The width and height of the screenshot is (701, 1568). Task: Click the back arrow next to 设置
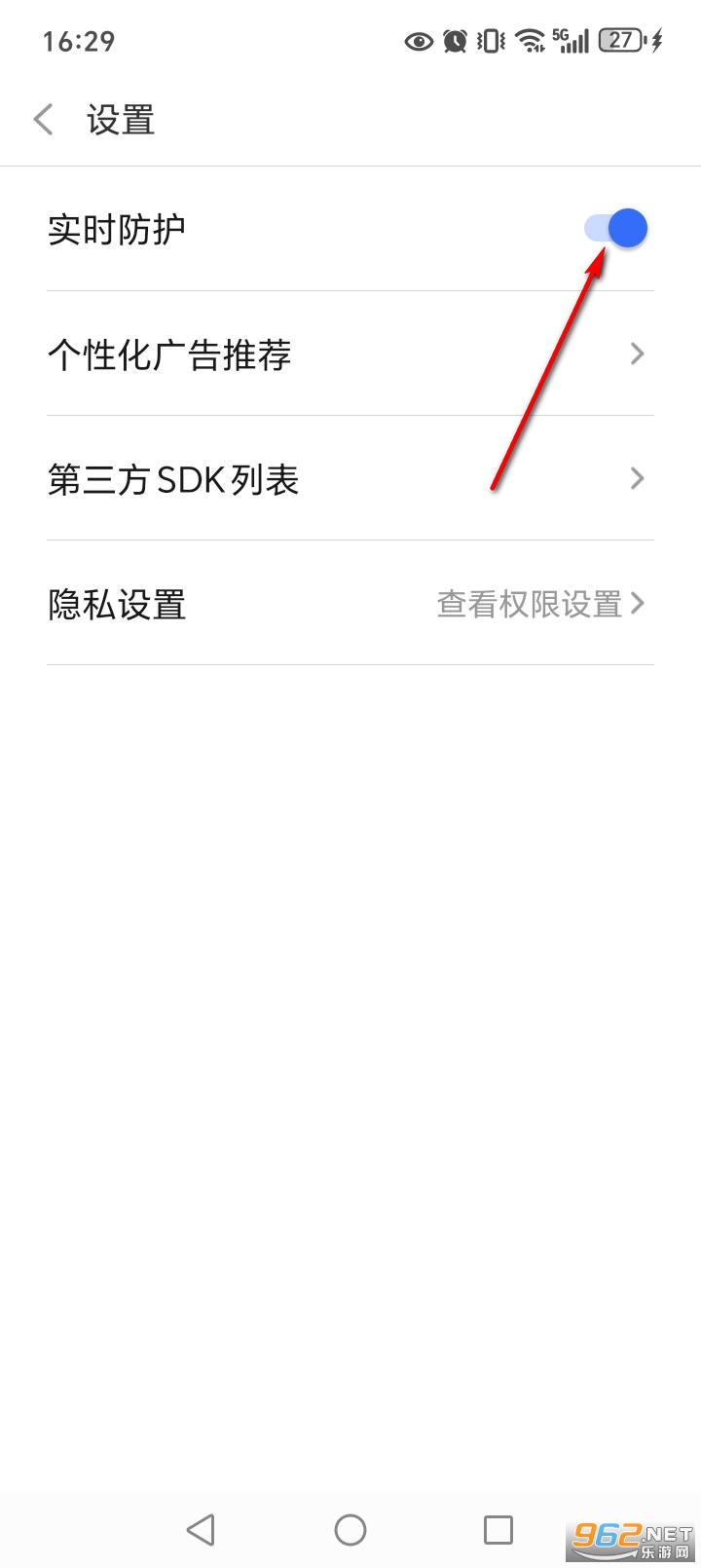point(42,119)
